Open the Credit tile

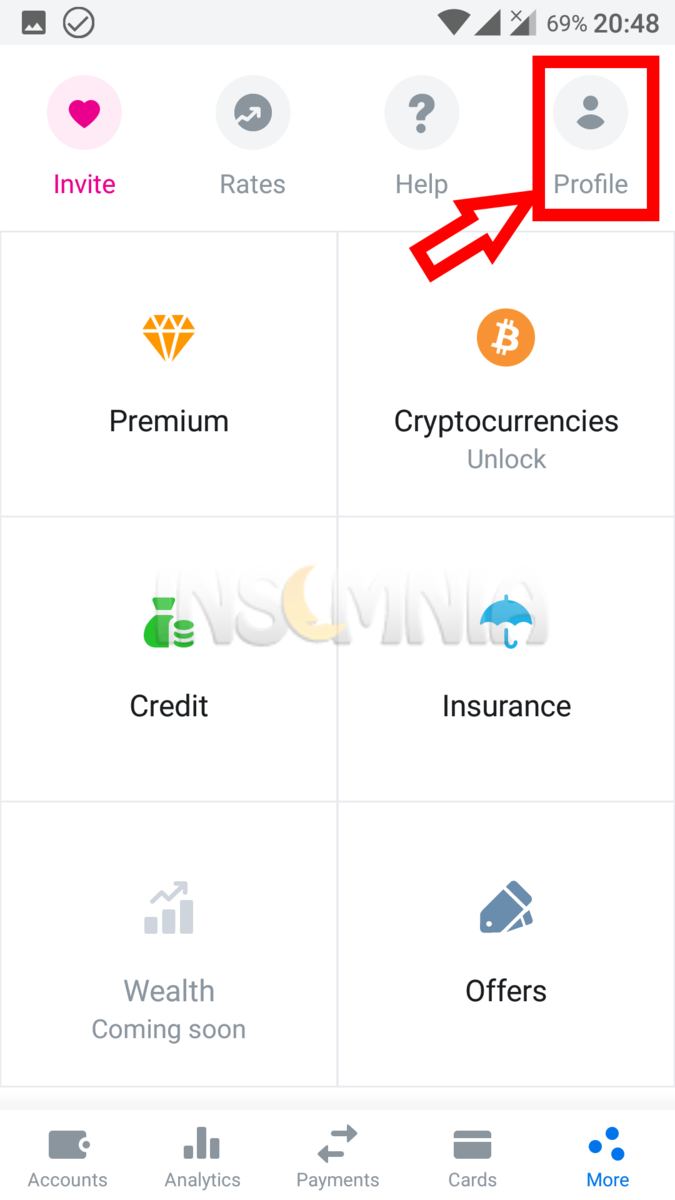point(169,659)
